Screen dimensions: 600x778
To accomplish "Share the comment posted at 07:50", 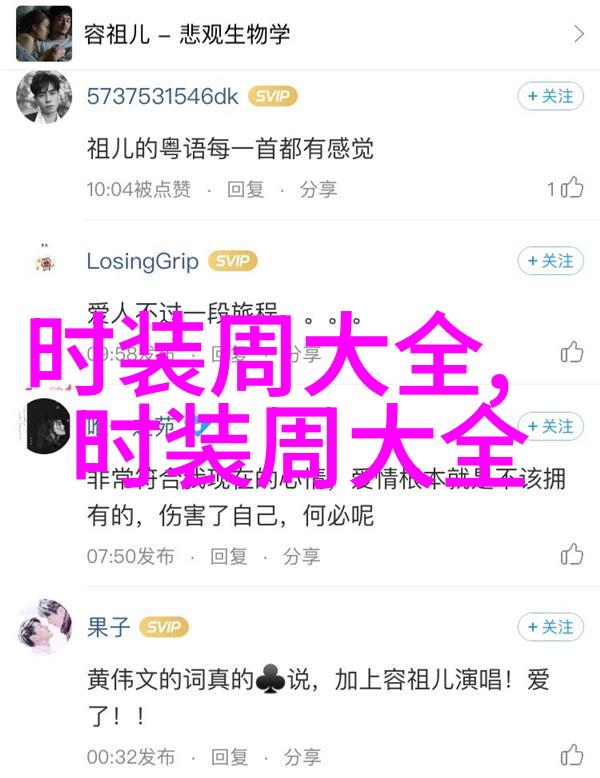I will click(302, 555).
